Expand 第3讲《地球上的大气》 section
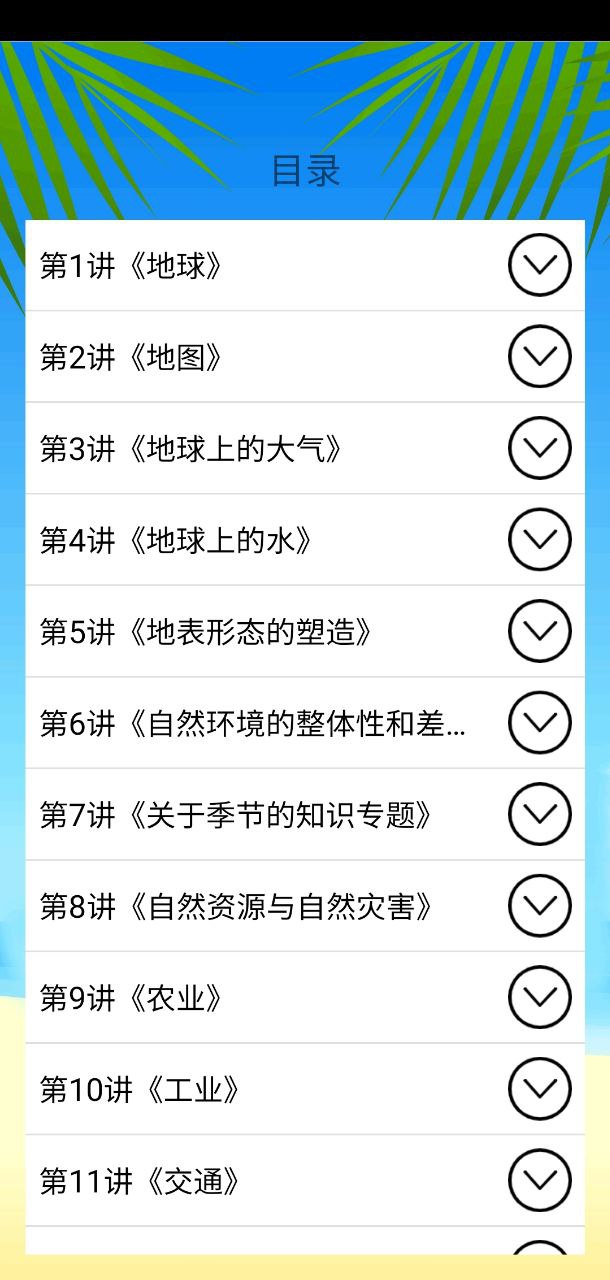 [540, 448]
